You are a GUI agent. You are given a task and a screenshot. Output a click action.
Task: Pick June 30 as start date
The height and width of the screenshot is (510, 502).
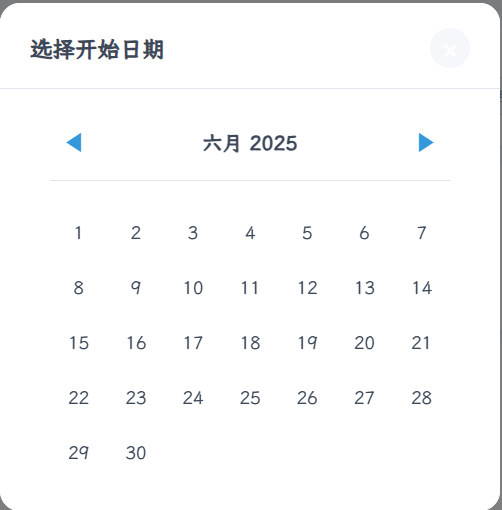click(136, 453)
